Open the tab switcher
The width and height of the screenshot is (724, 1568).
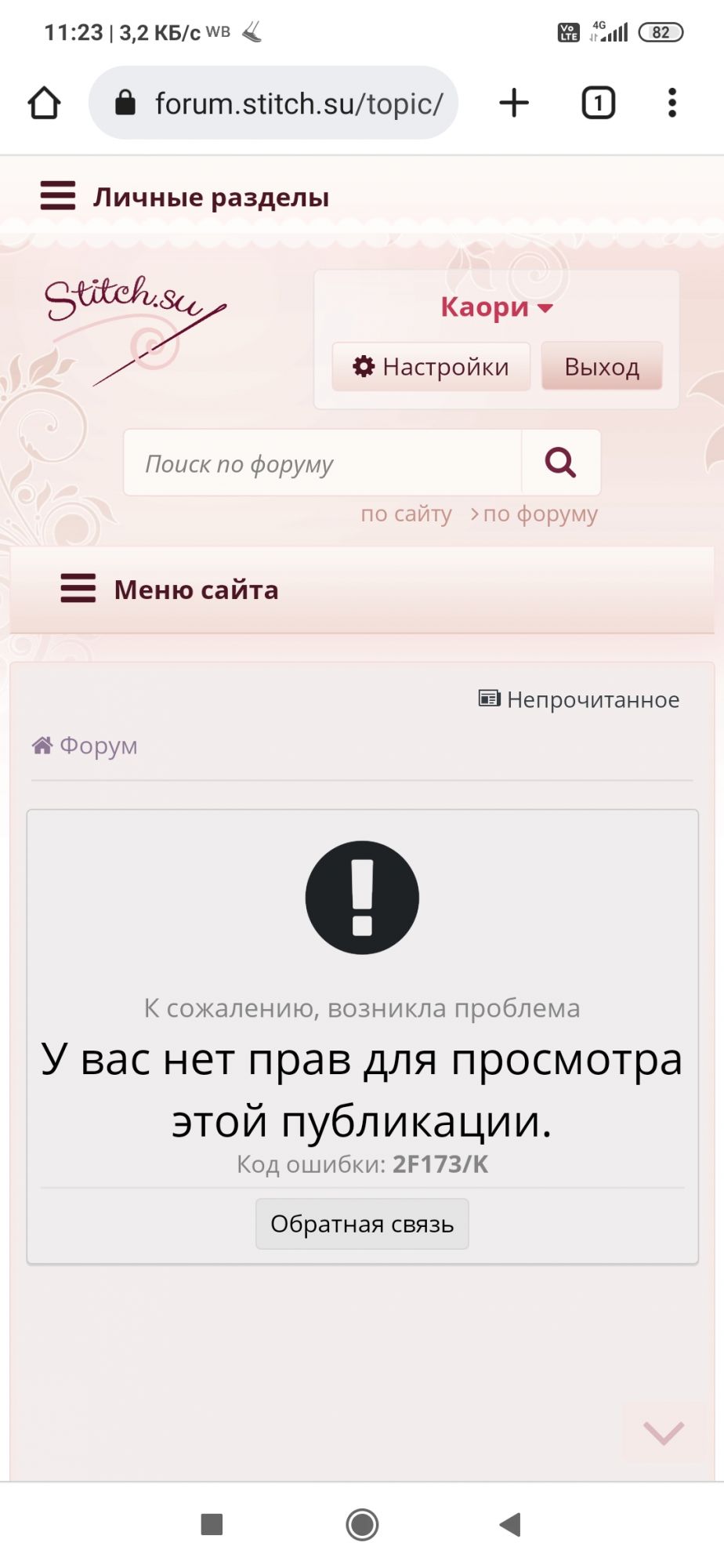pyautogui.click(x=598, y=103)
